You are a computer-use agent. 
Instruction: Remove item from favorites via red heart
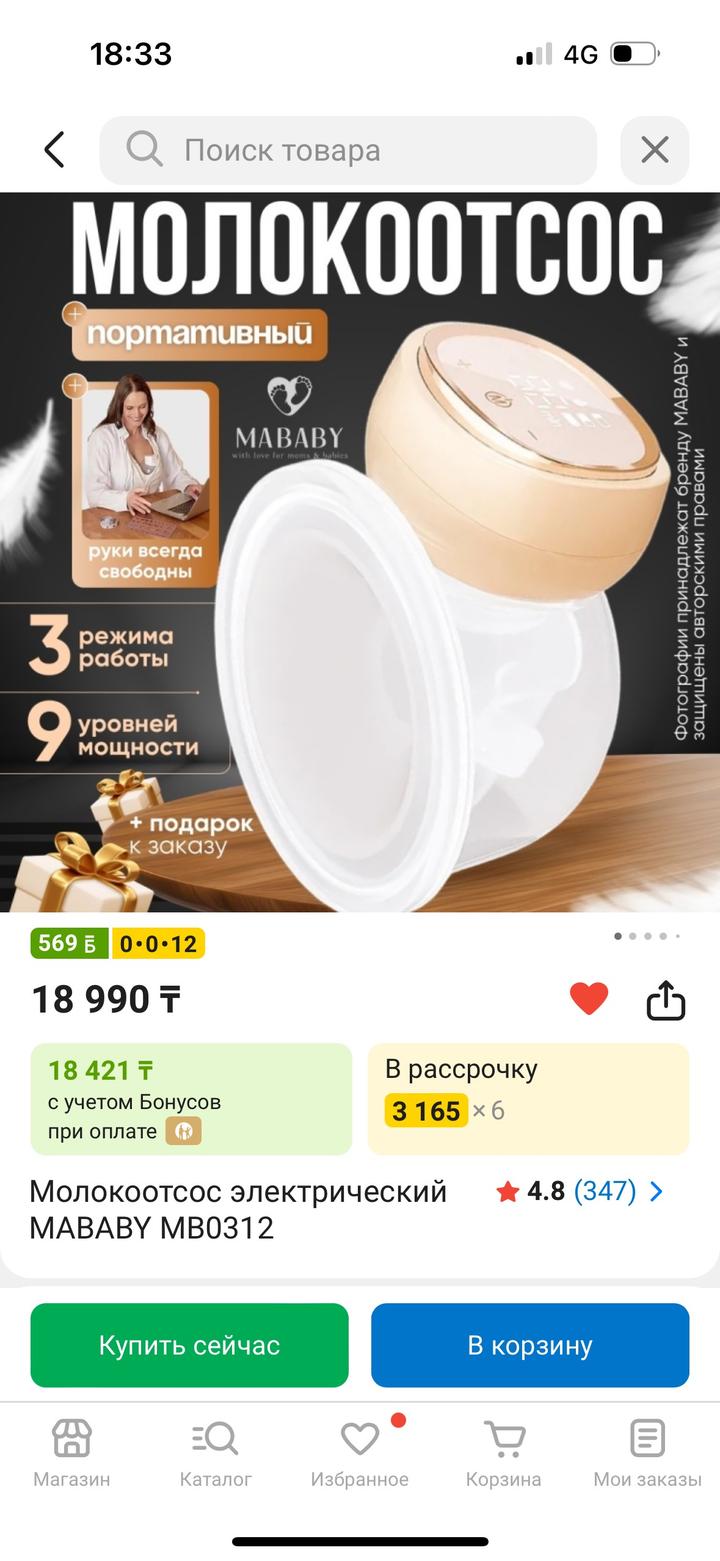(x=589, y=998)
